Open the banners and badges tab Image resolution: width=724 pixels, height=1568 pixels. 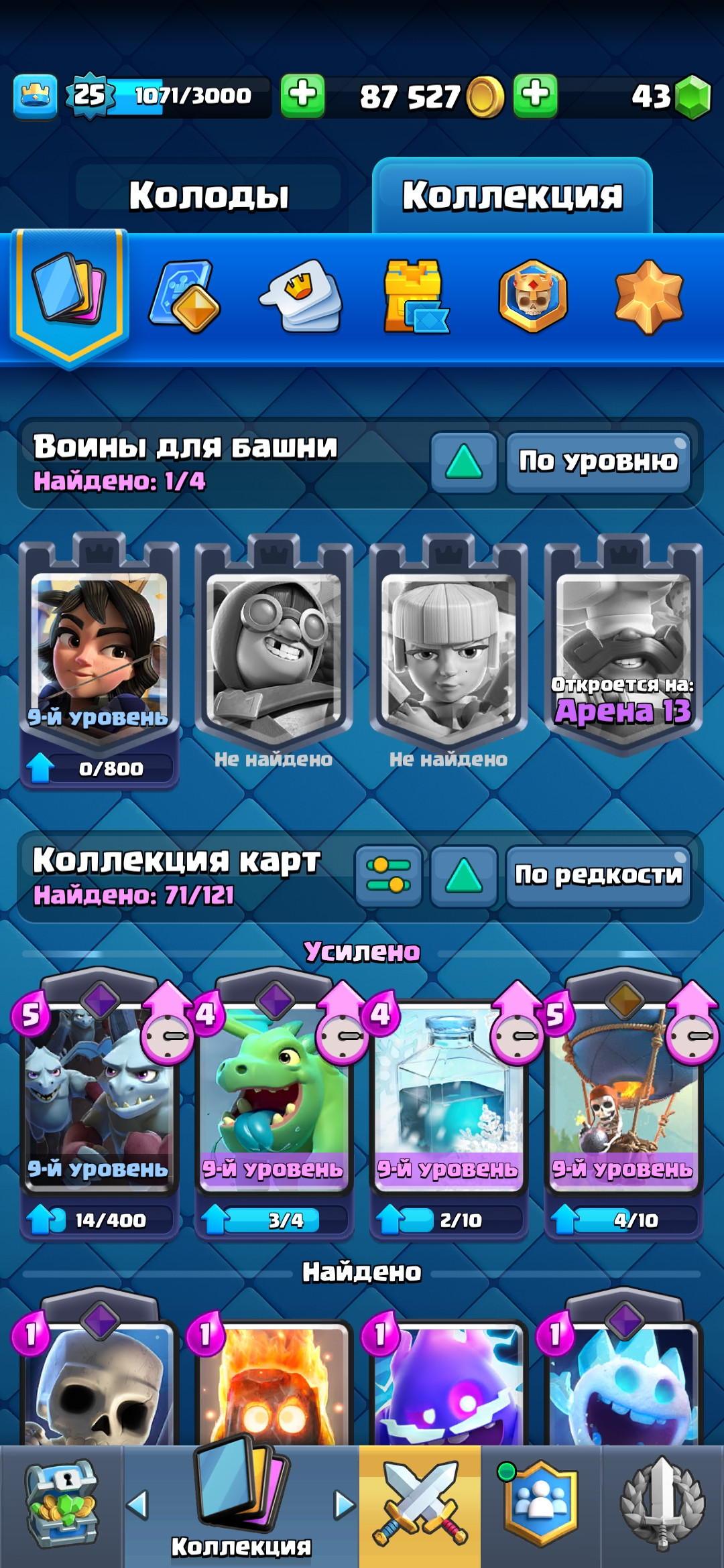coord(533,297)
